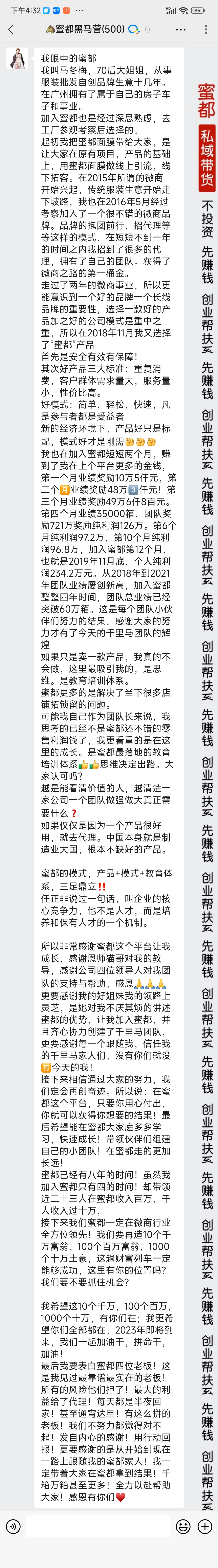View the message sender's avatar profile
The width and height of the screenshot is (218, 1568).
tap(17, 58)
